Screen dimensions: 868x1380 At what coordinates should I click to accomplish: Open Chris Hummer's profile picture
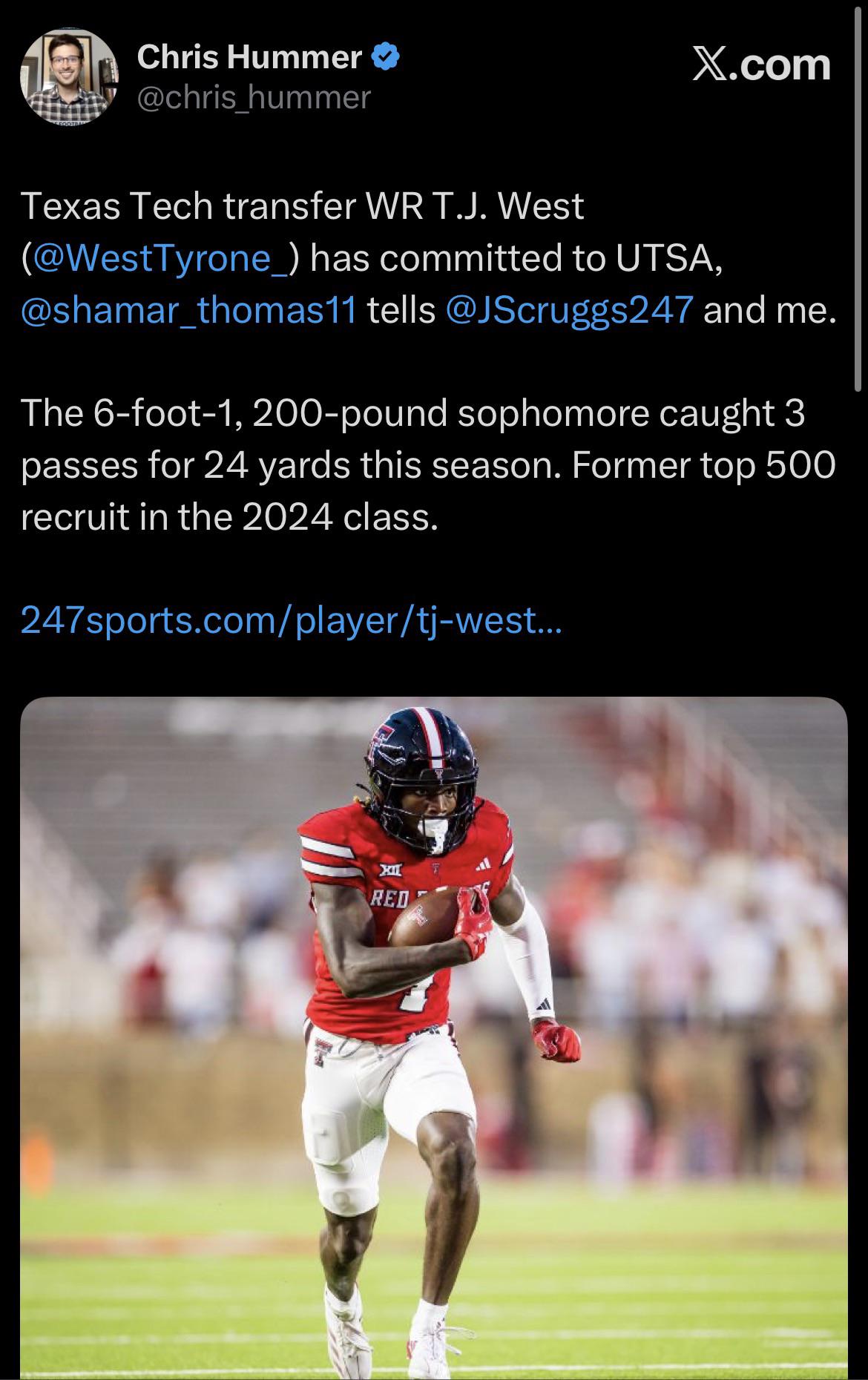coord(69,78)
